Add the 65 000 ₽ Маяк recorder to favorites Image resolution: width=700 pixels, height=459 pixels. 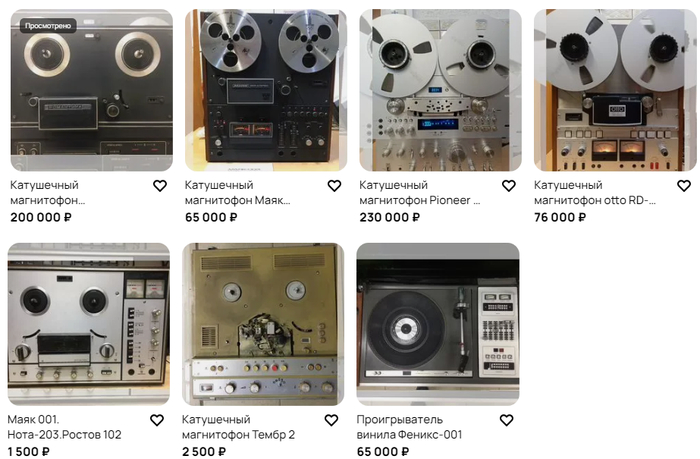(334, 186)
